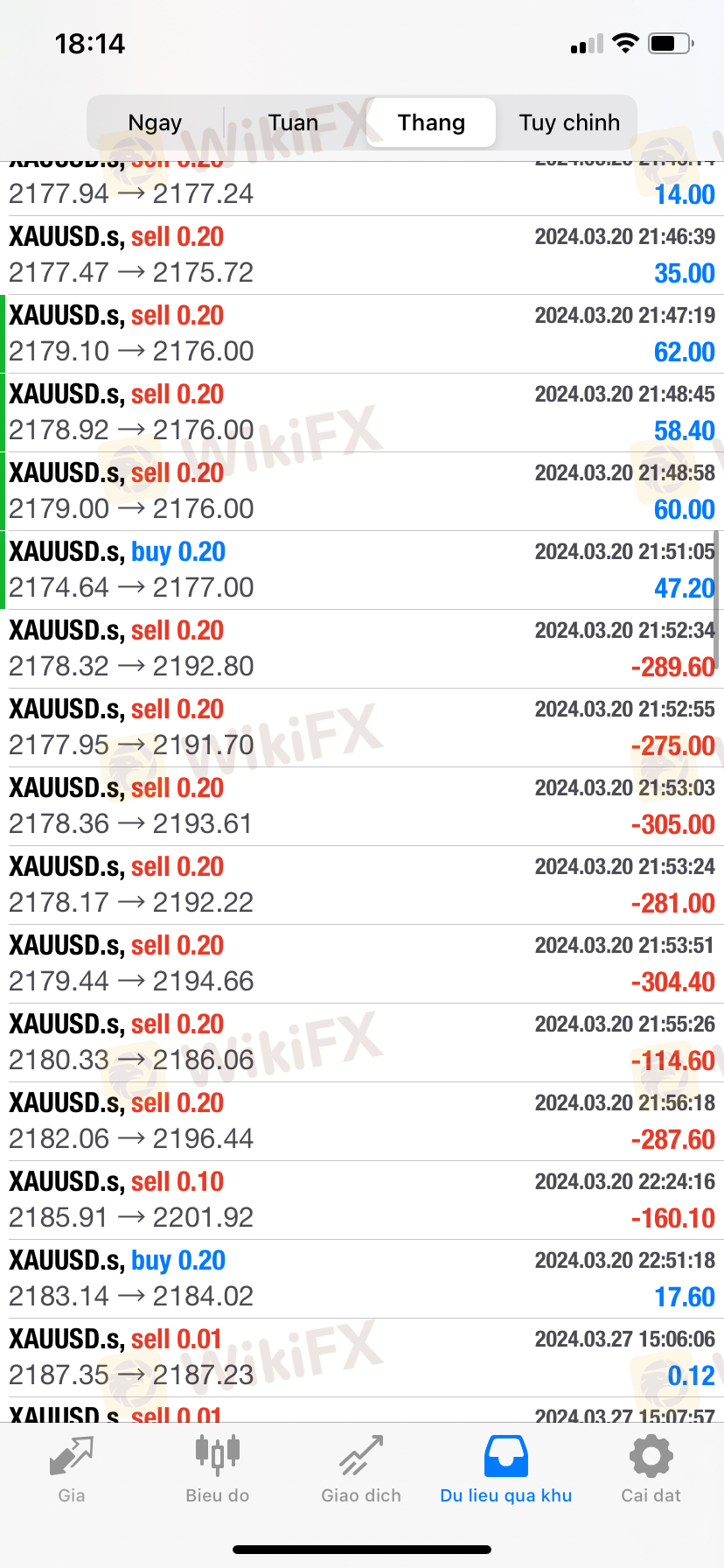The height and width of the screenshot is (1568, 724).
Task: Open the Du lieu qua khu tab
Action: tap(505, 1470)
